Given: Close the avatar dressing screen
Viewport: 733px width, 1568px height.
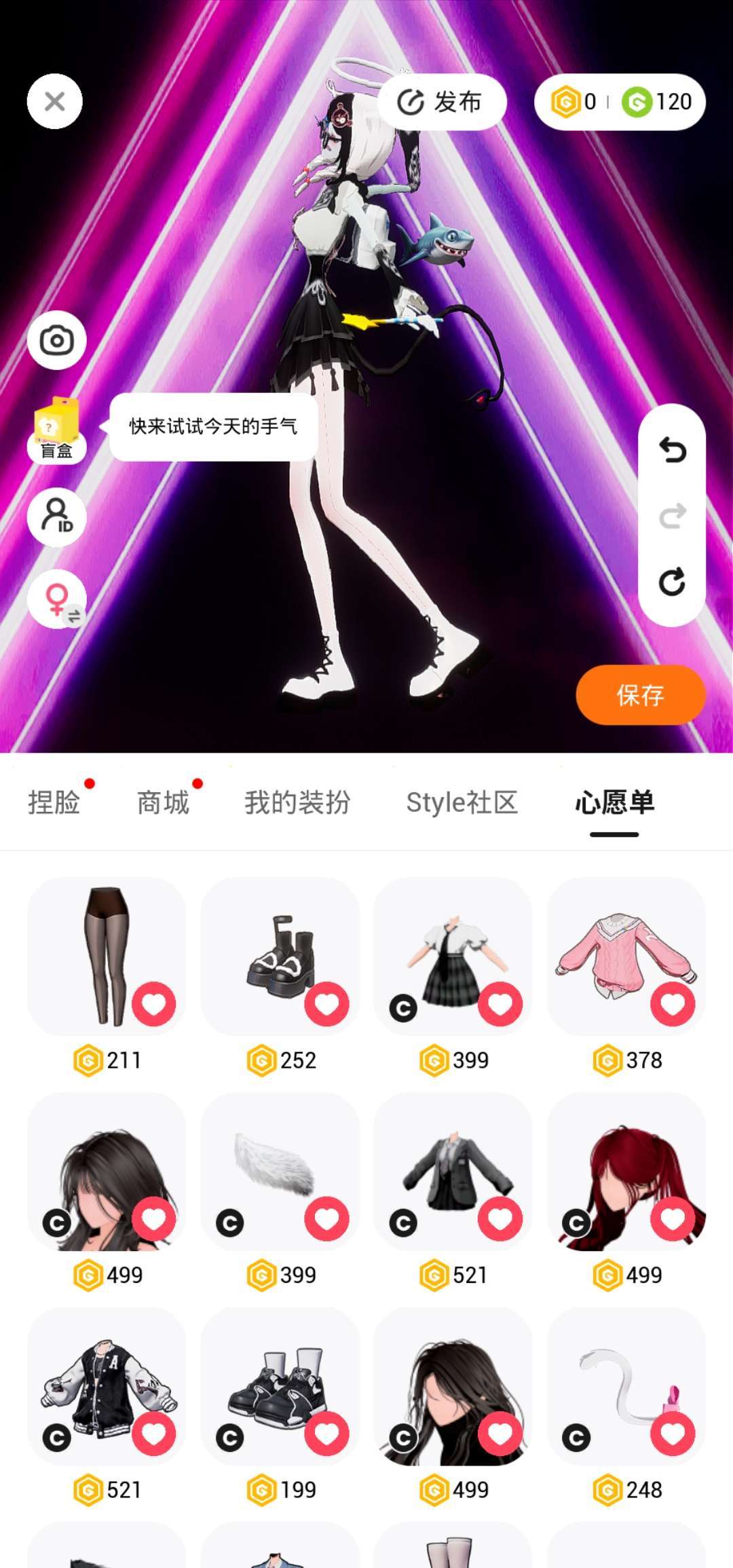Looking at the screenshot, I should point(55,102).
